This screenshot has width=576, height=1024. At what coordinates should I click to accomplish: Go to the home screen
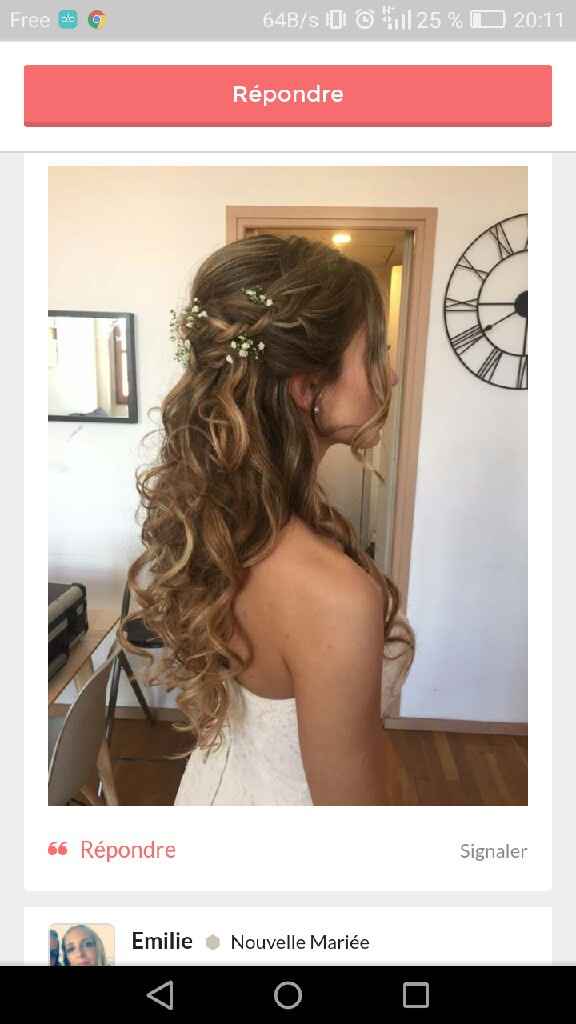click(288, 995)
